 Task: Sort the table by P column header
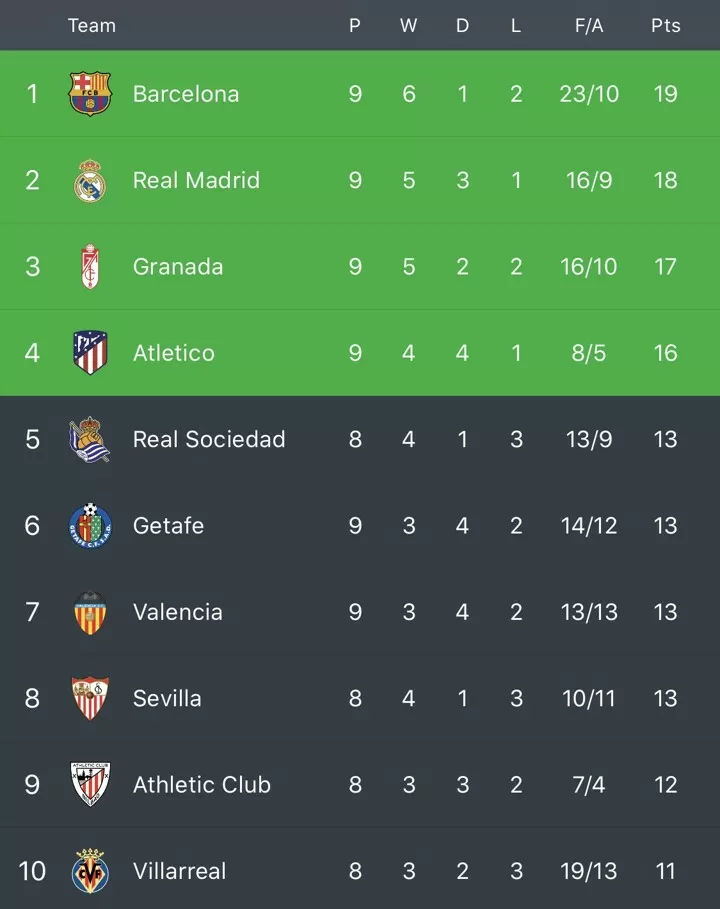(354, 25)
